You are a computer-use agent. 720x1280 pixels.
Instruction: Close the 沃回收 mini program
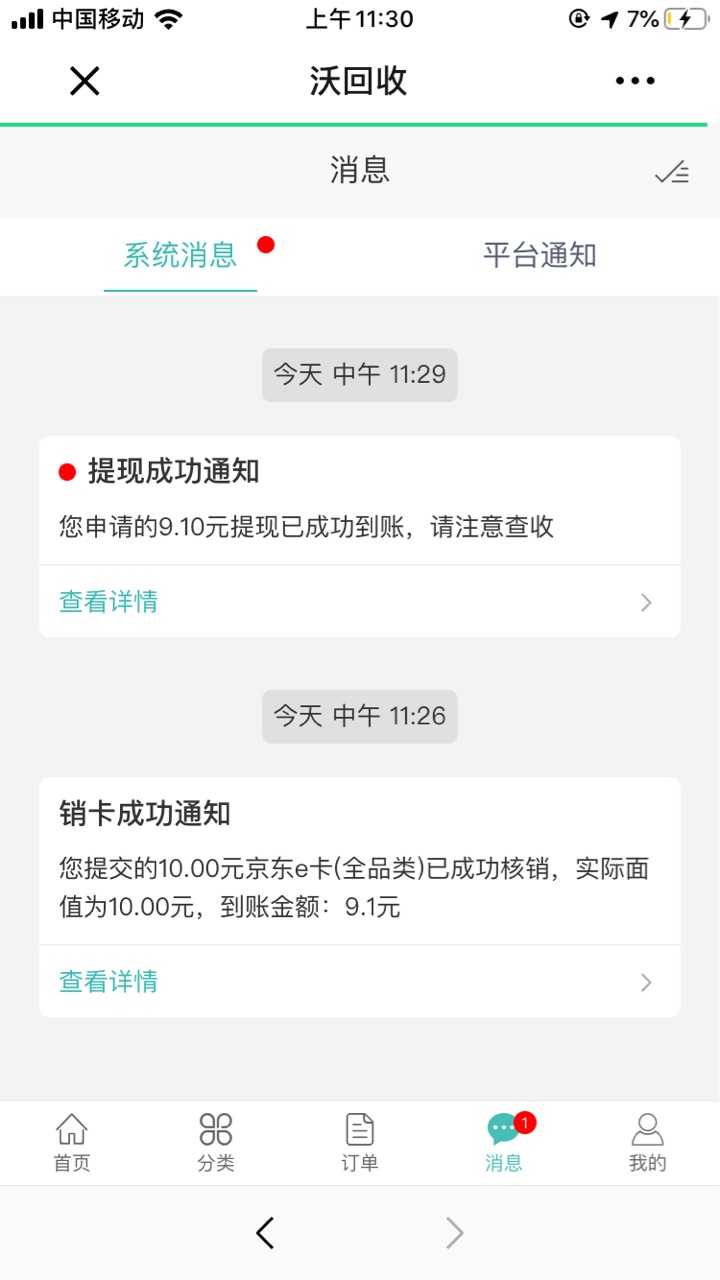click(x=85, y=81)
